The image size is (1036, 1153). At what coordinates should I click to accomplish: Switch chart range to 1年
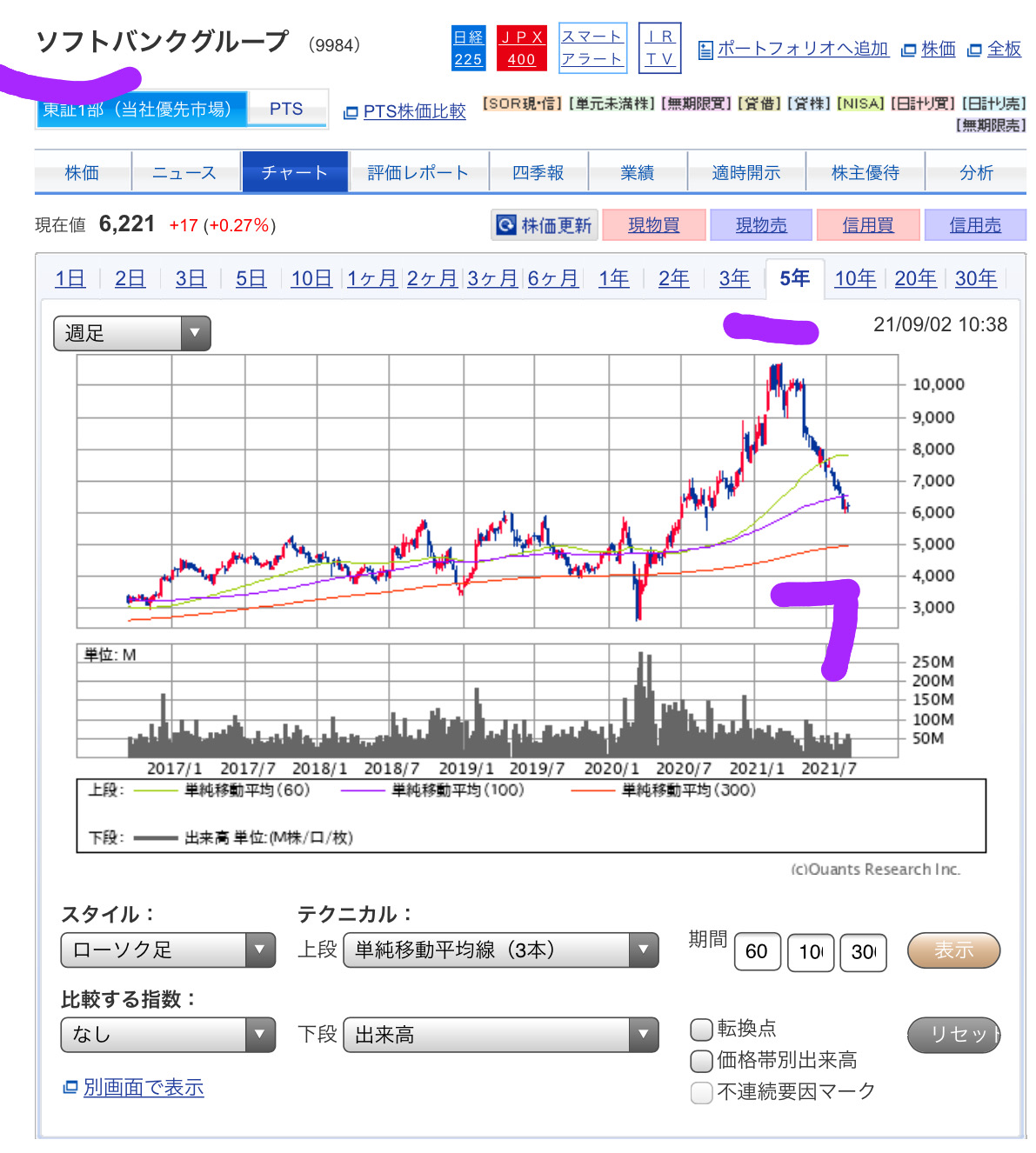(x=613, y=278)
